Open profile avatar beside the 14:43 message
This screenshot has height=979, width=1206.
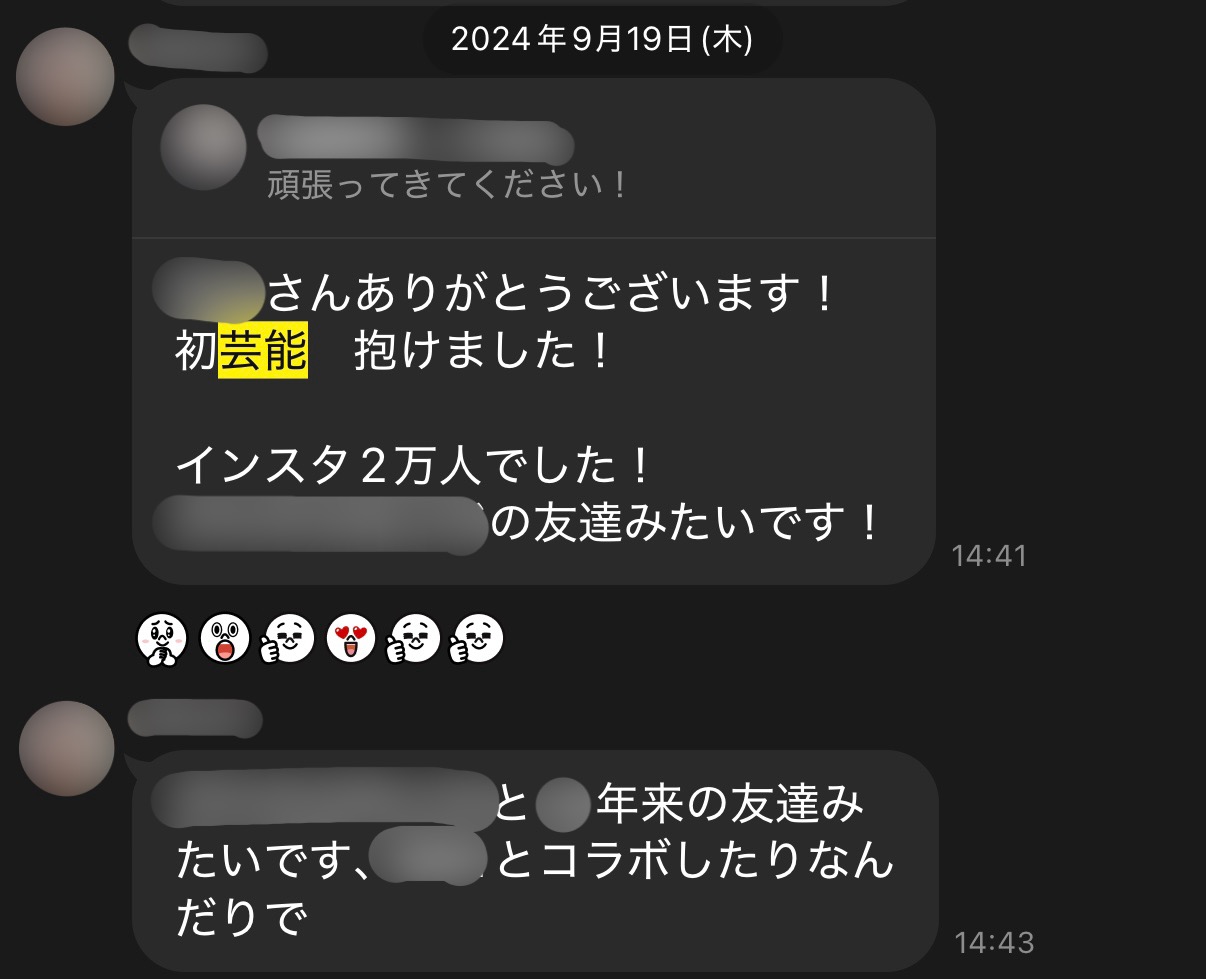pos(66,748)
